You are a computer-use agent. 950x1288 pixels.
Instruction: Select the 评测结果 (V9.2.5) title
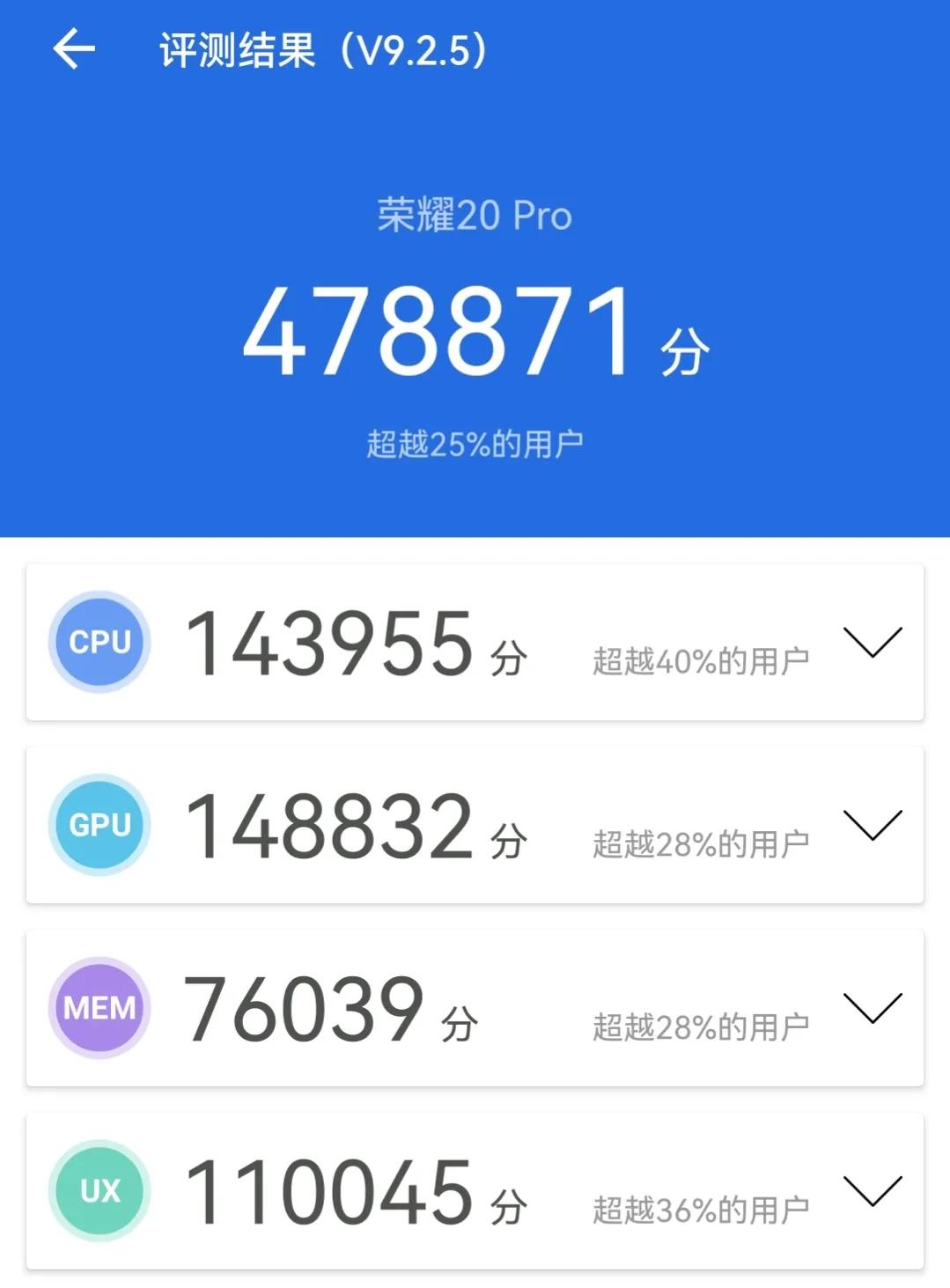point(320,50)
